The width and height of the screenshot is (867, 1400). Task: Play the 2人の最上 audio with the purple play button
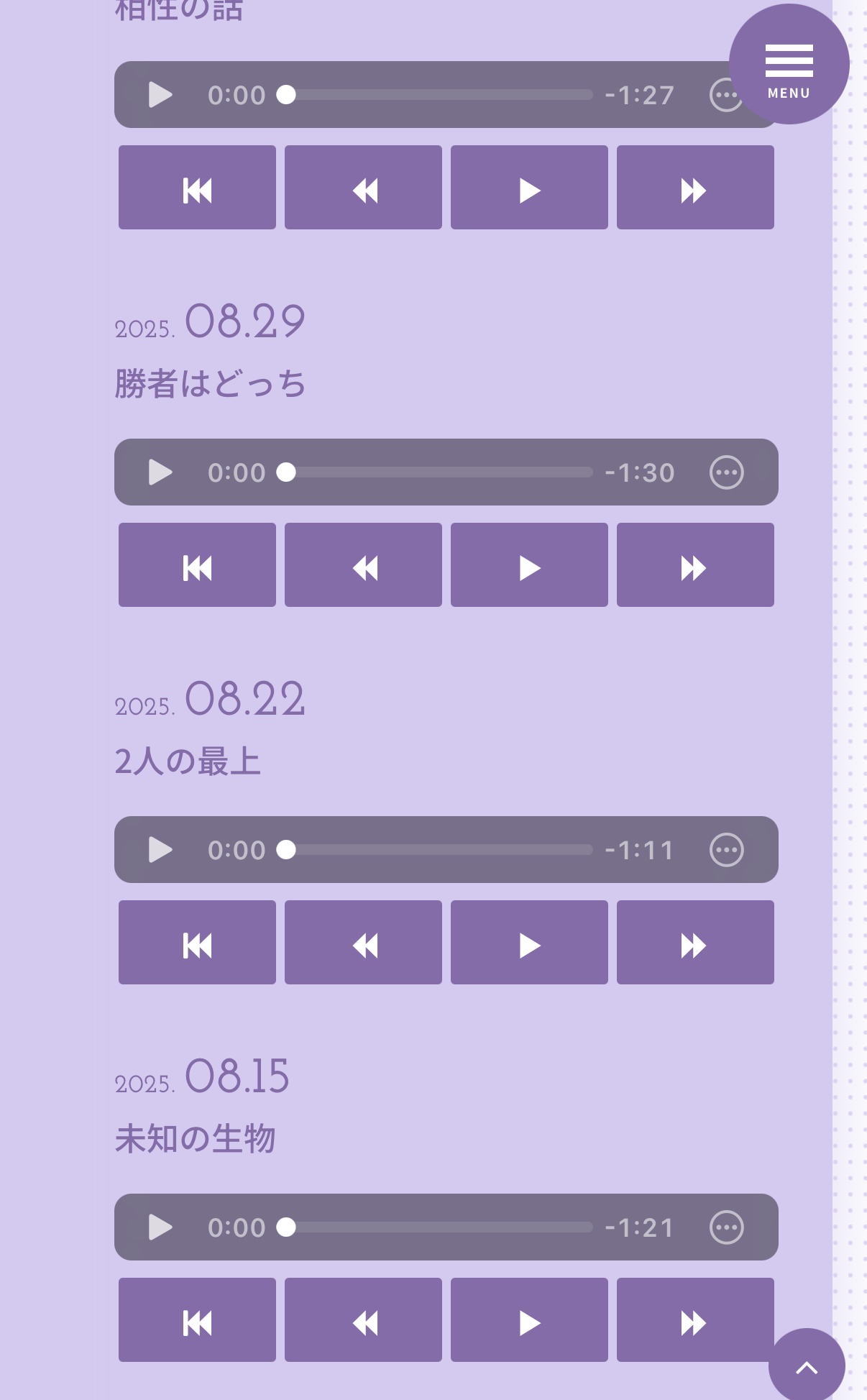pyautogui.click(x=529, y=943)
